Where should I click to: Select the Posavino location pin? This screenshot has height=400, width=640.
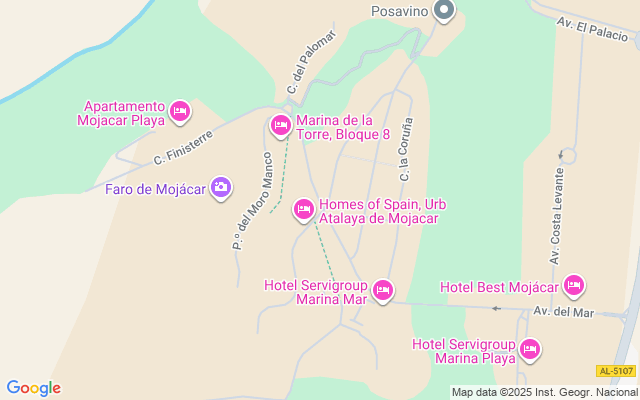click(x=446, y=11)
